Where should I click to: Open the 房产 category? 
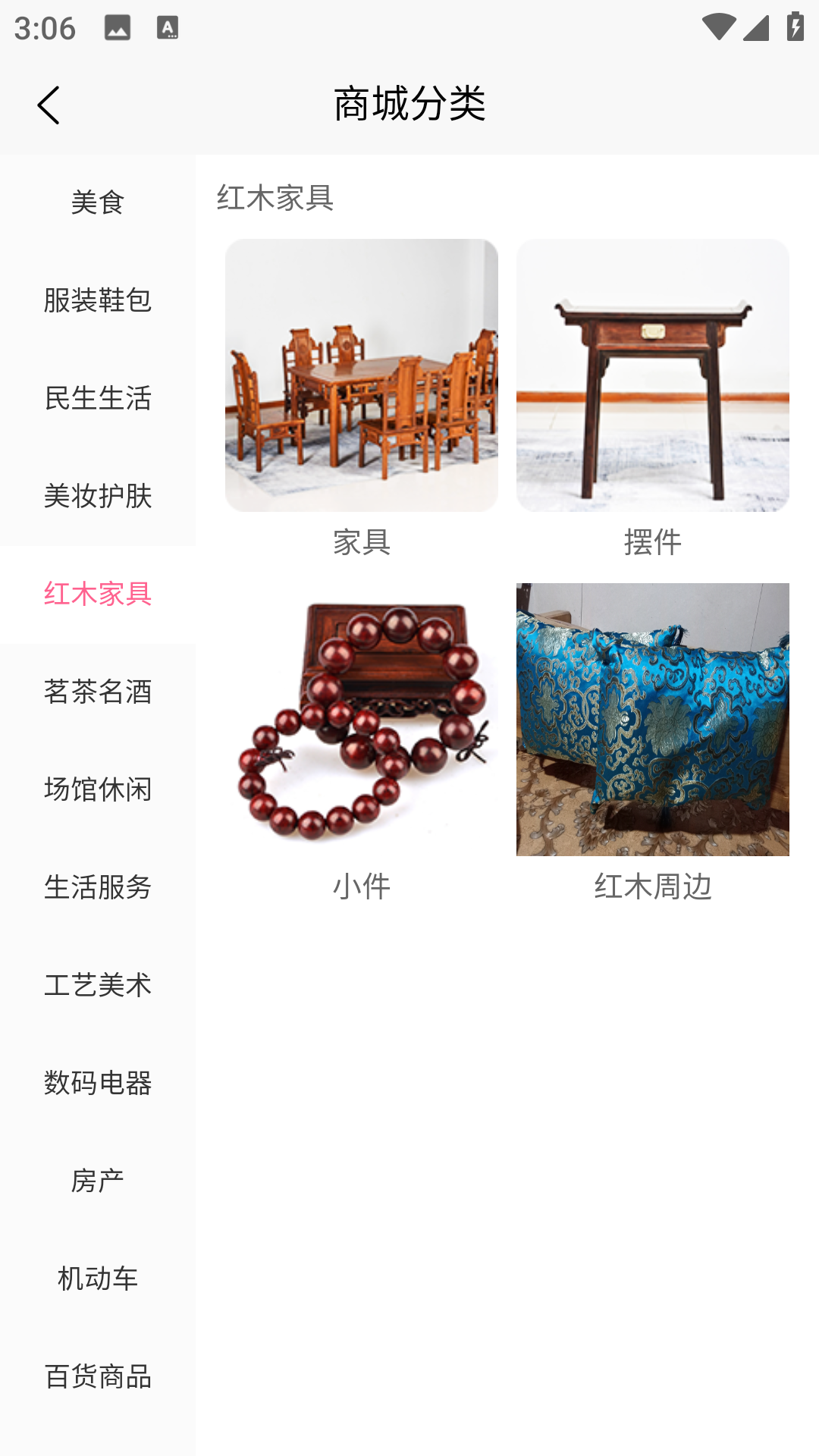(97, 1181)
